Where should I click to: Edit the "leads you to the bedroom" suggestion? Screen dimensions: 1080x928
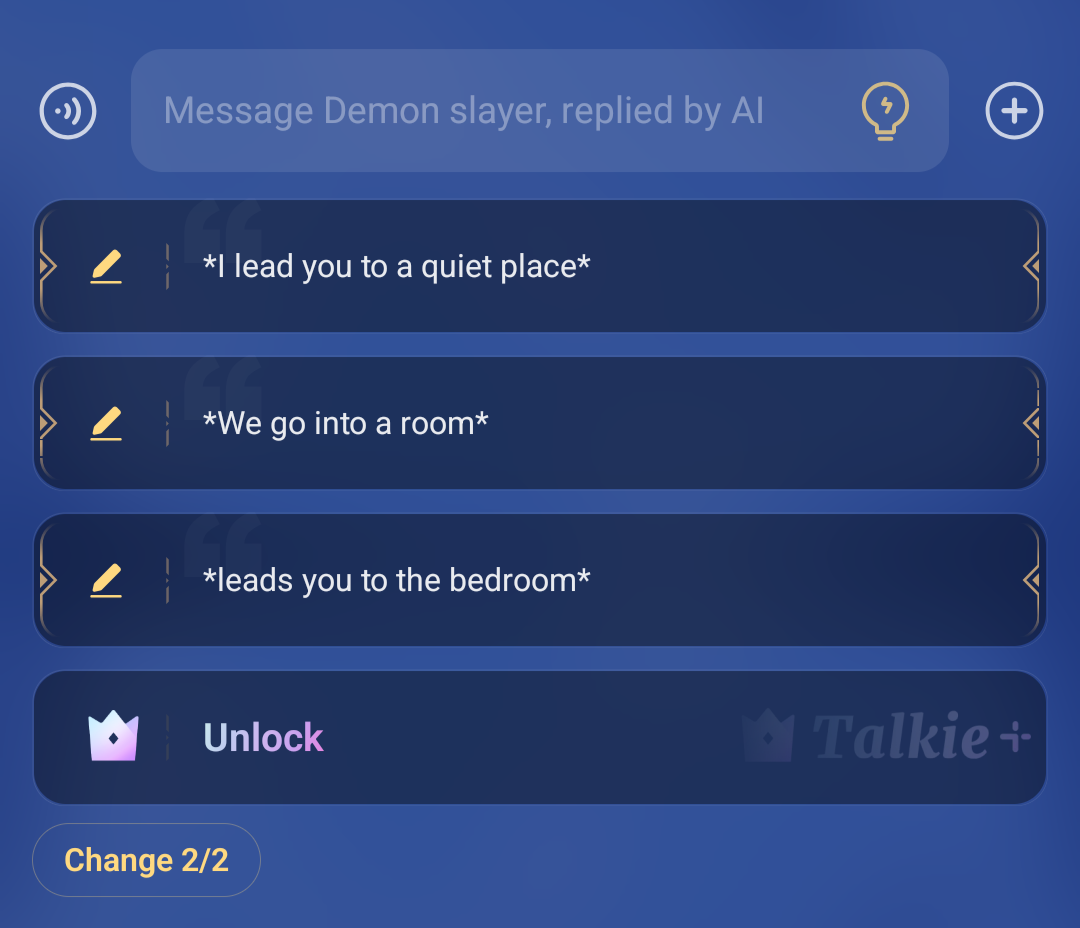pos(106,580)
